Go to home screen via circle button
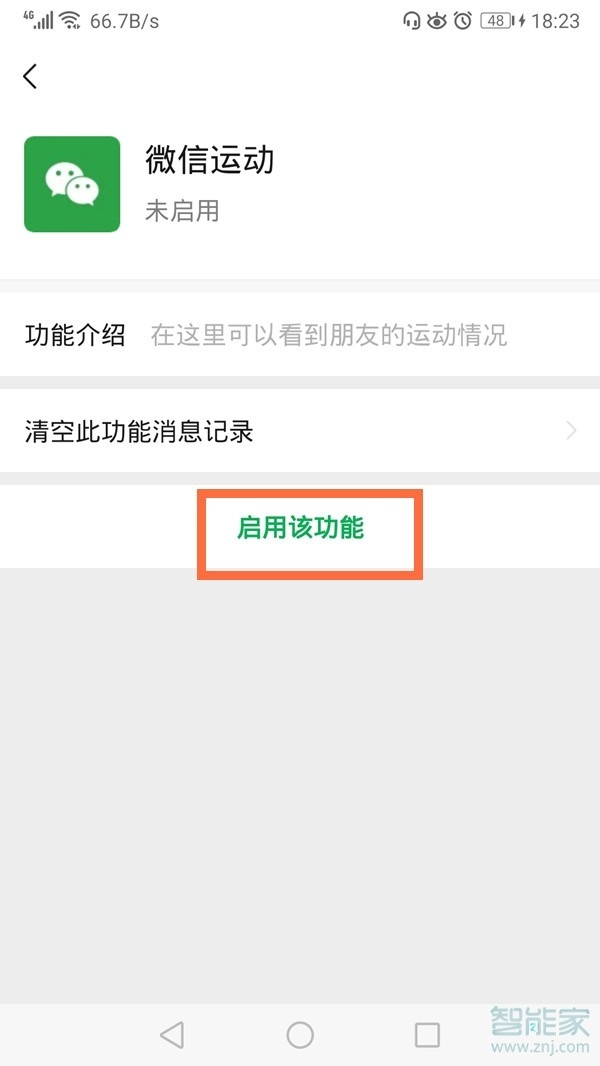Viewport: 600px width, 1066px height. point(300,1035)
